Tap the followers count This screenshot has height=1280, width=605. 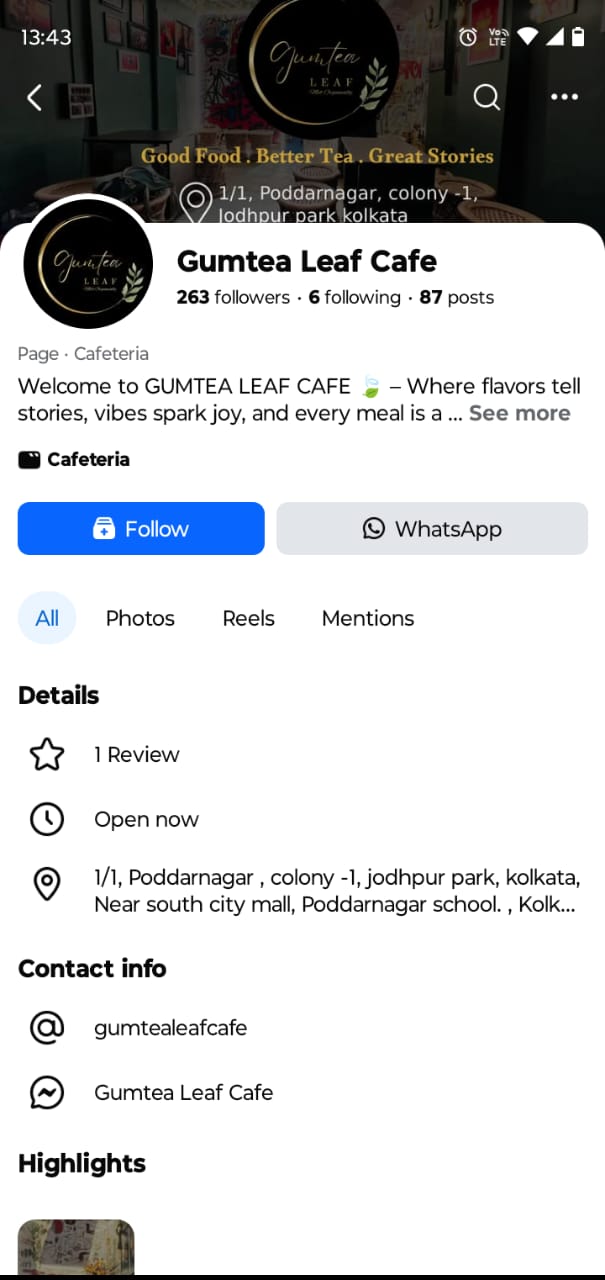[233, 297]
